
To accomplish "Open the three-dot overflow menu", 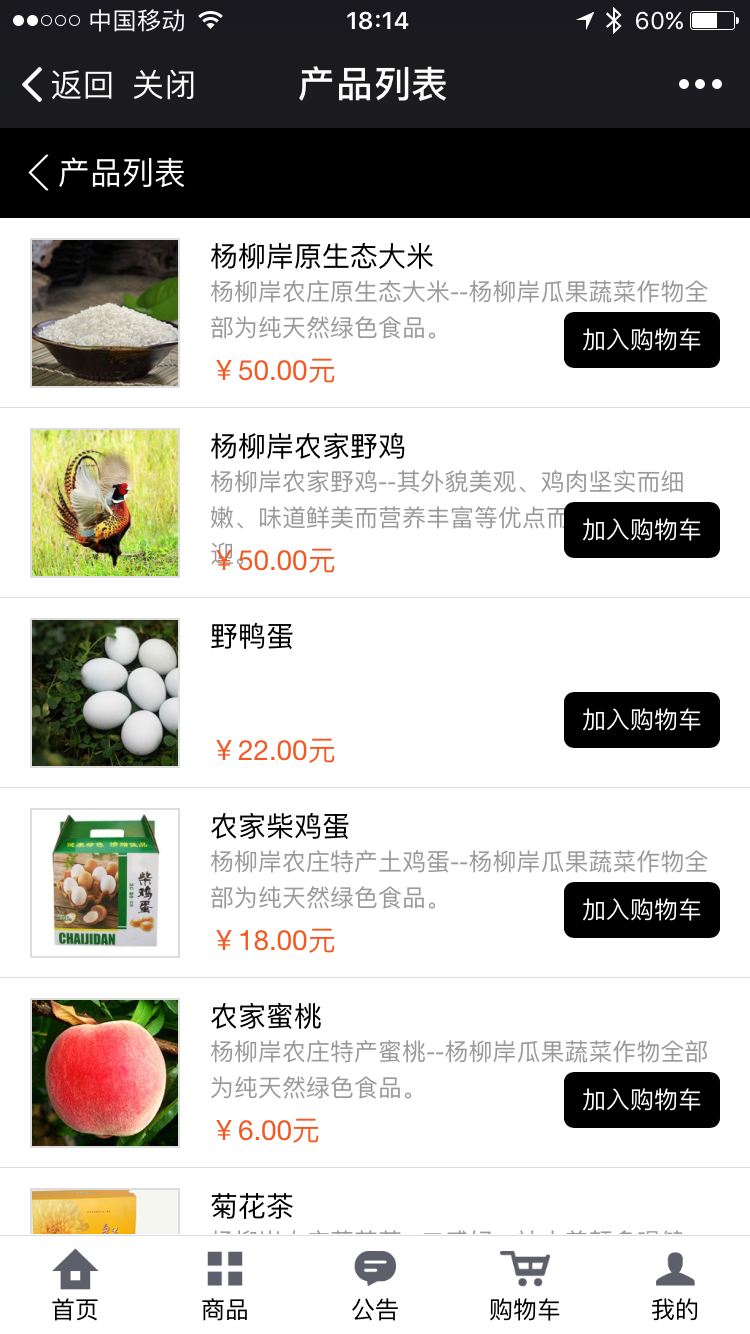I will [700, 85].
